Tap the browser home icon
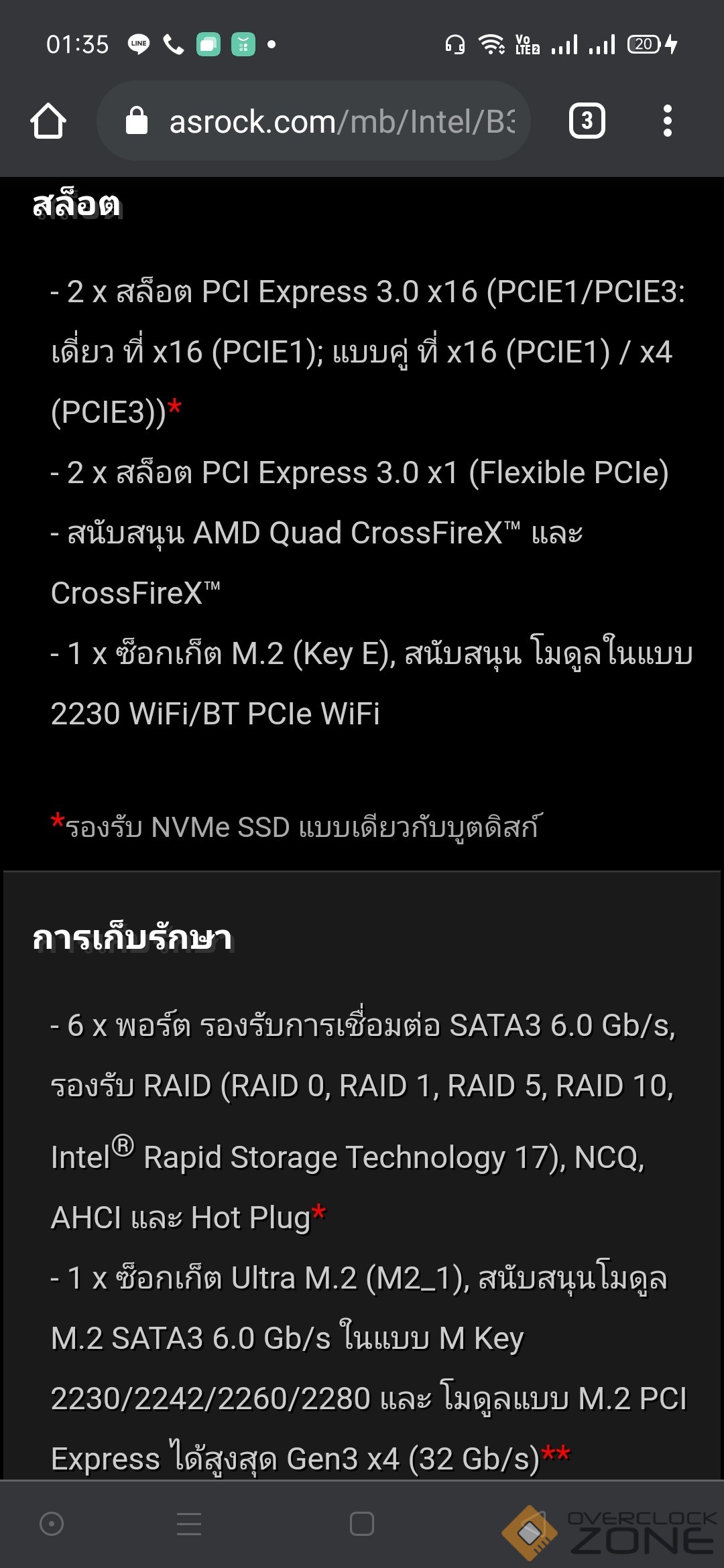 [48, 121]
